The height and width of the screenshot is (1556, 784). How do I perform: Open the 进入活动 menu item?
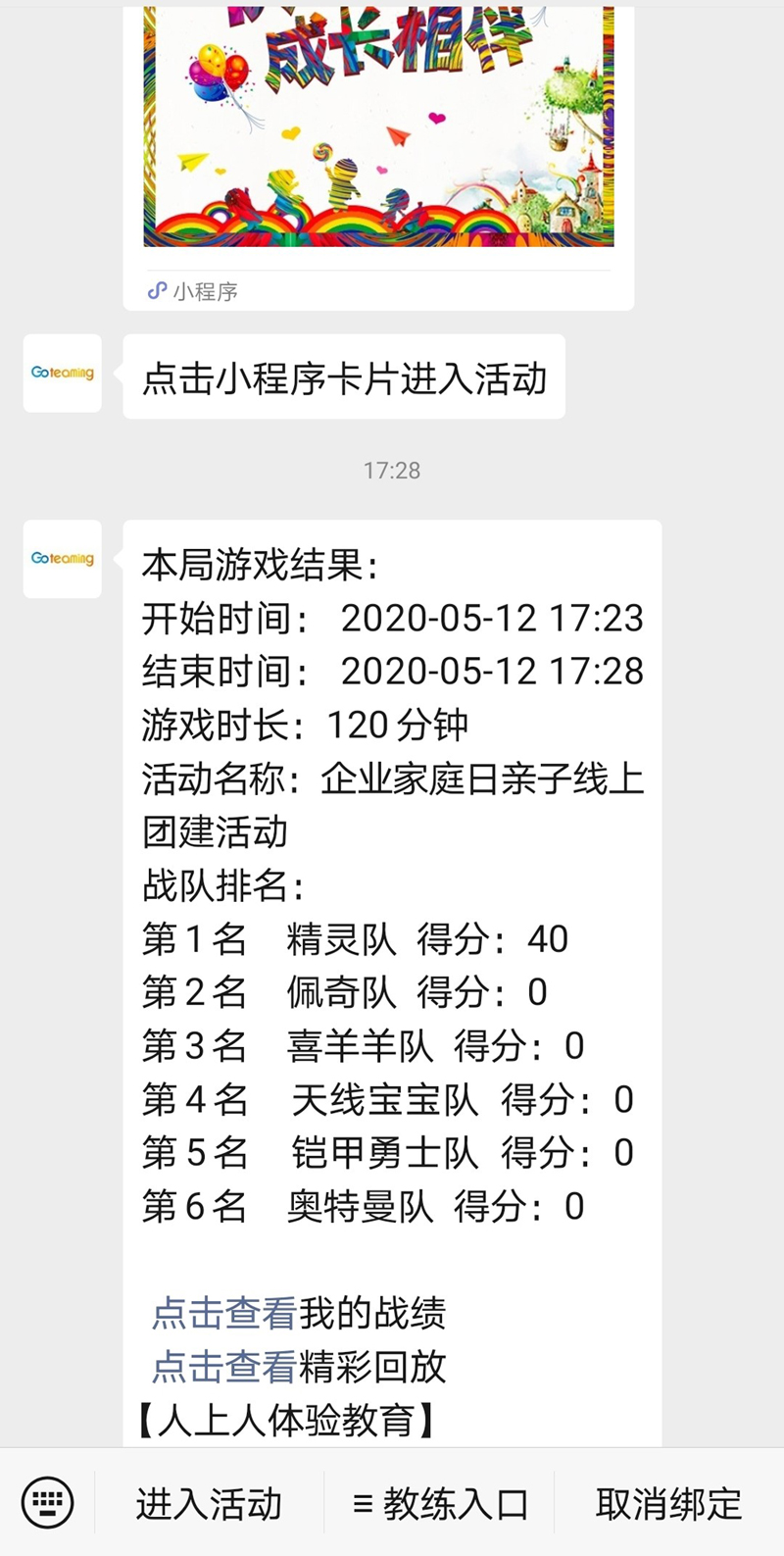(x=209, y=1503)
